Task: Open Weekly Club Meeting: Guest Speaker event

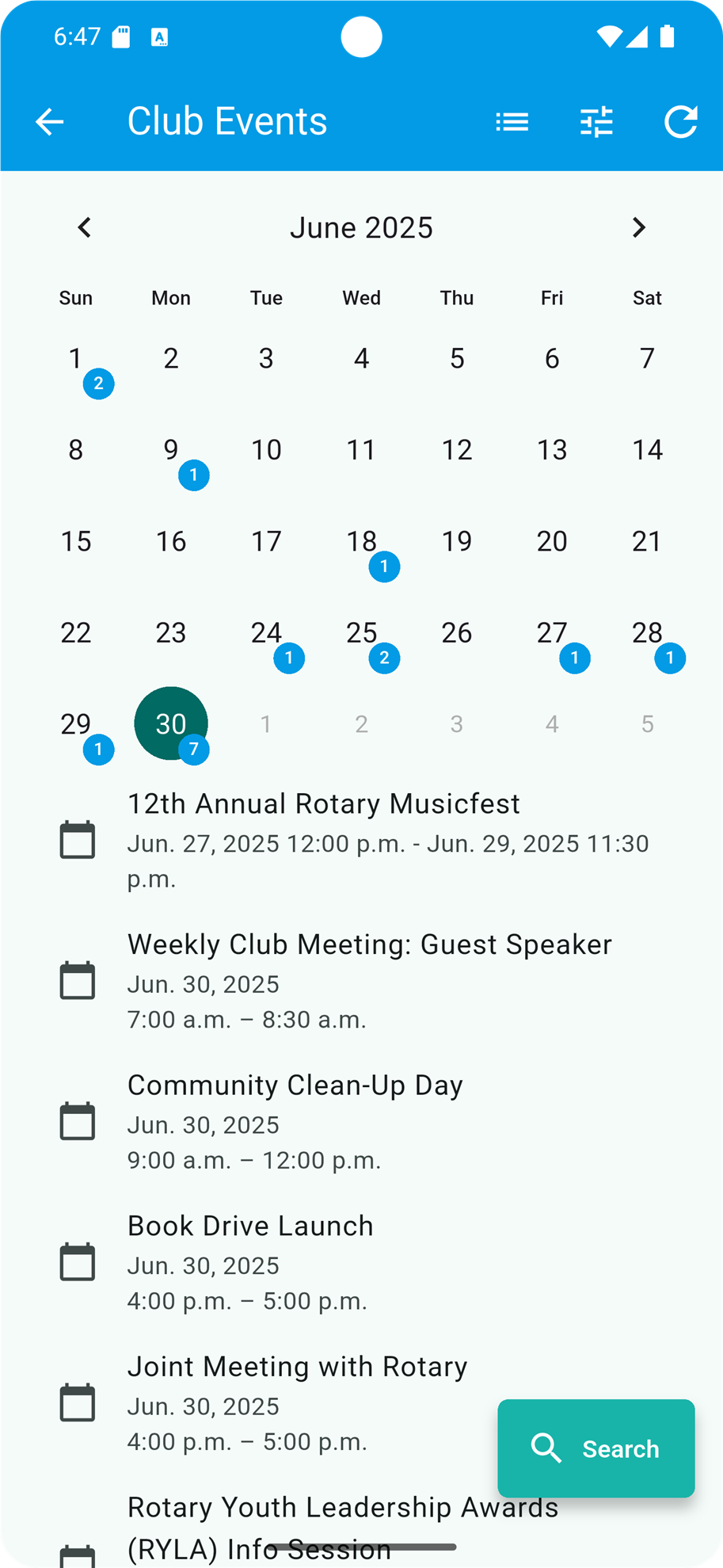Action: [x=361, y=981]
